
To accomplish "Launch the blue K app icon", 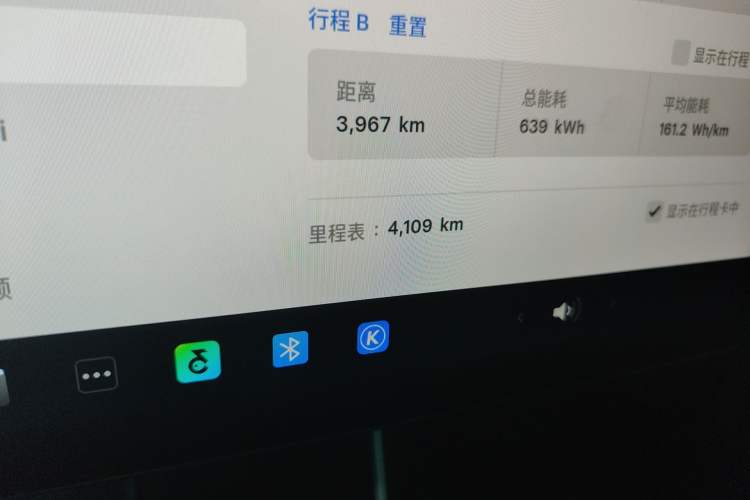I will coord(373,337).
